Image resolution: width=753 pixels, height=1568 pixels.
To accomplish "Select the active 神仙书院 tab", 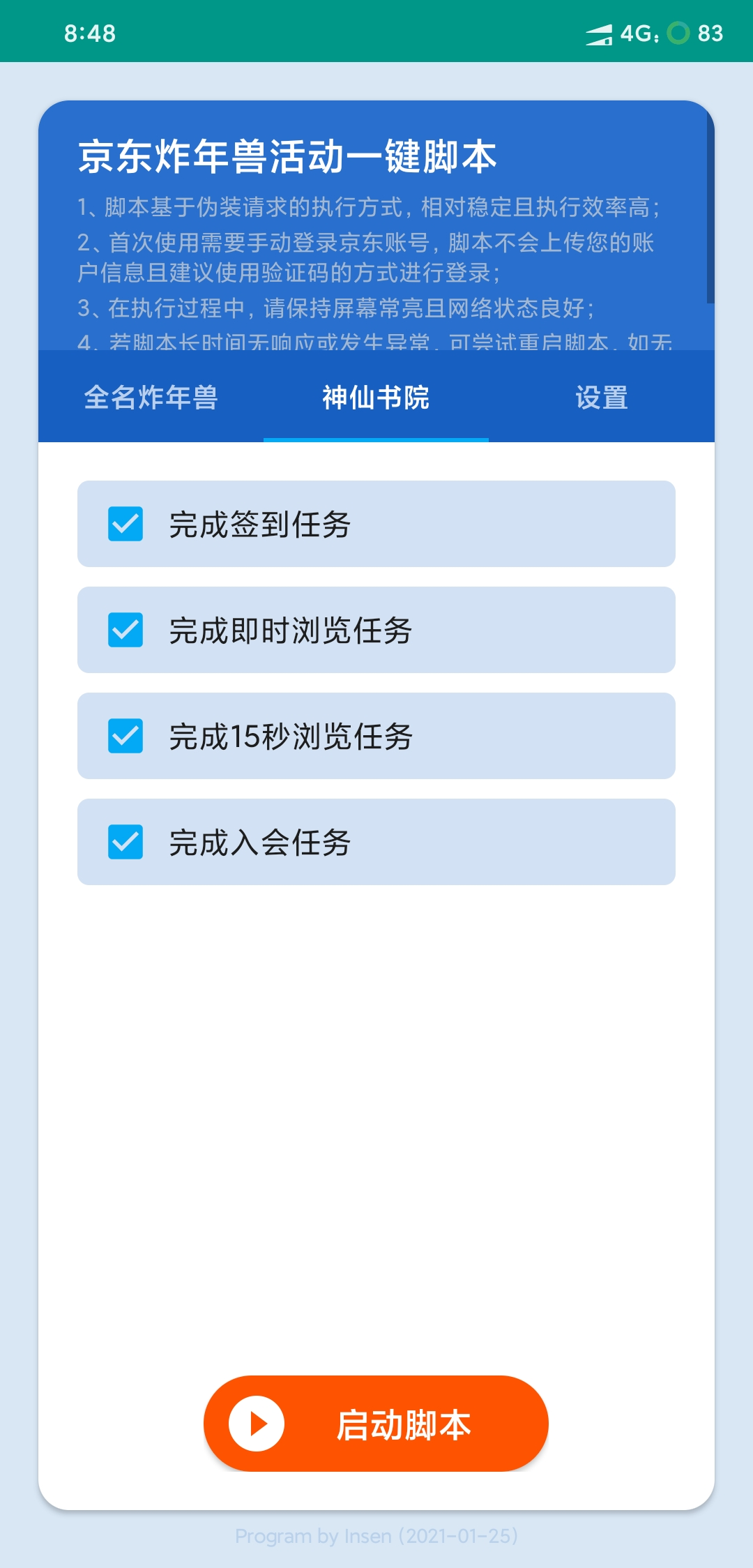I will coord(376,398).
